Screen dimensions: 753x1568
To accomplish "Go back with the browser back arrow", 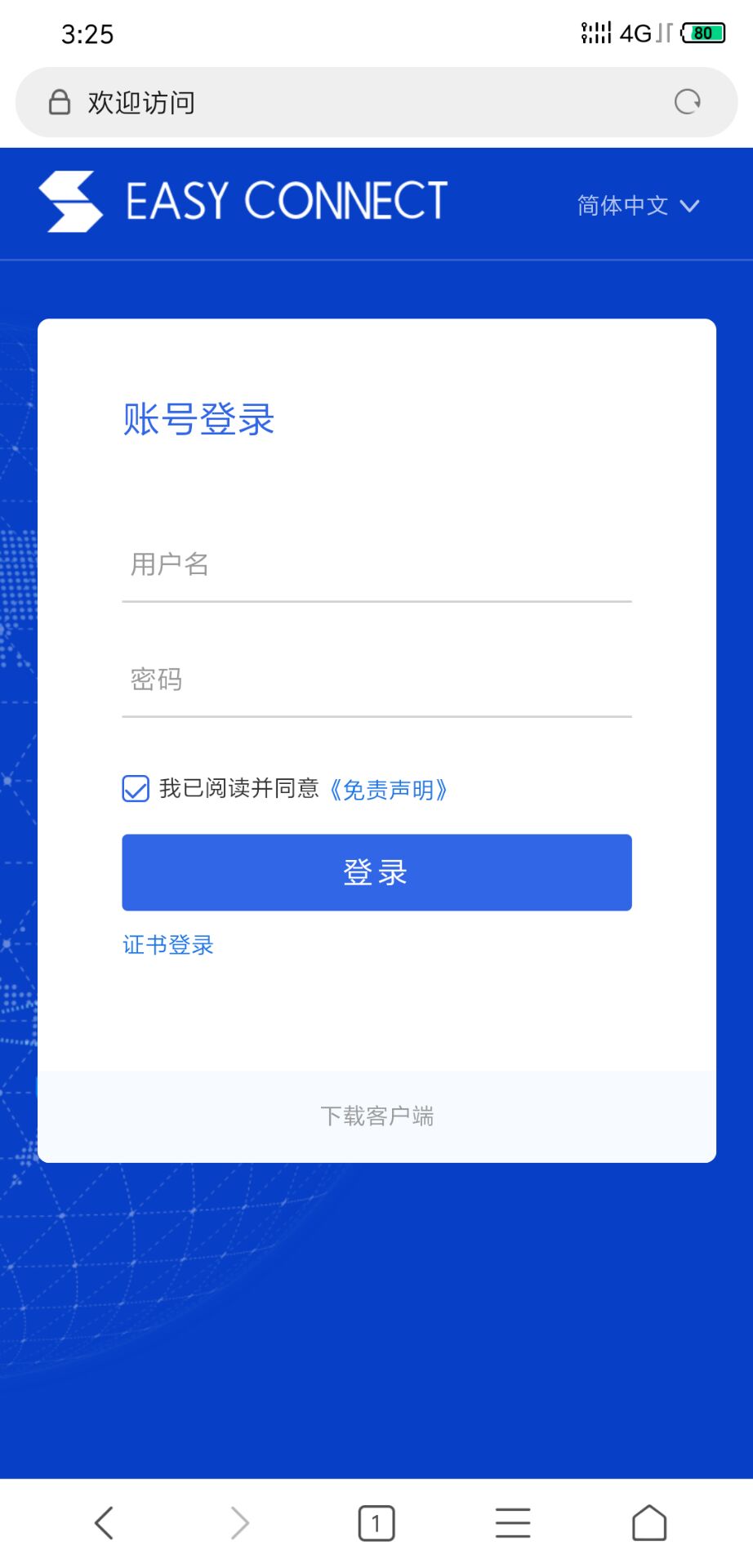I will [104, 1523].
